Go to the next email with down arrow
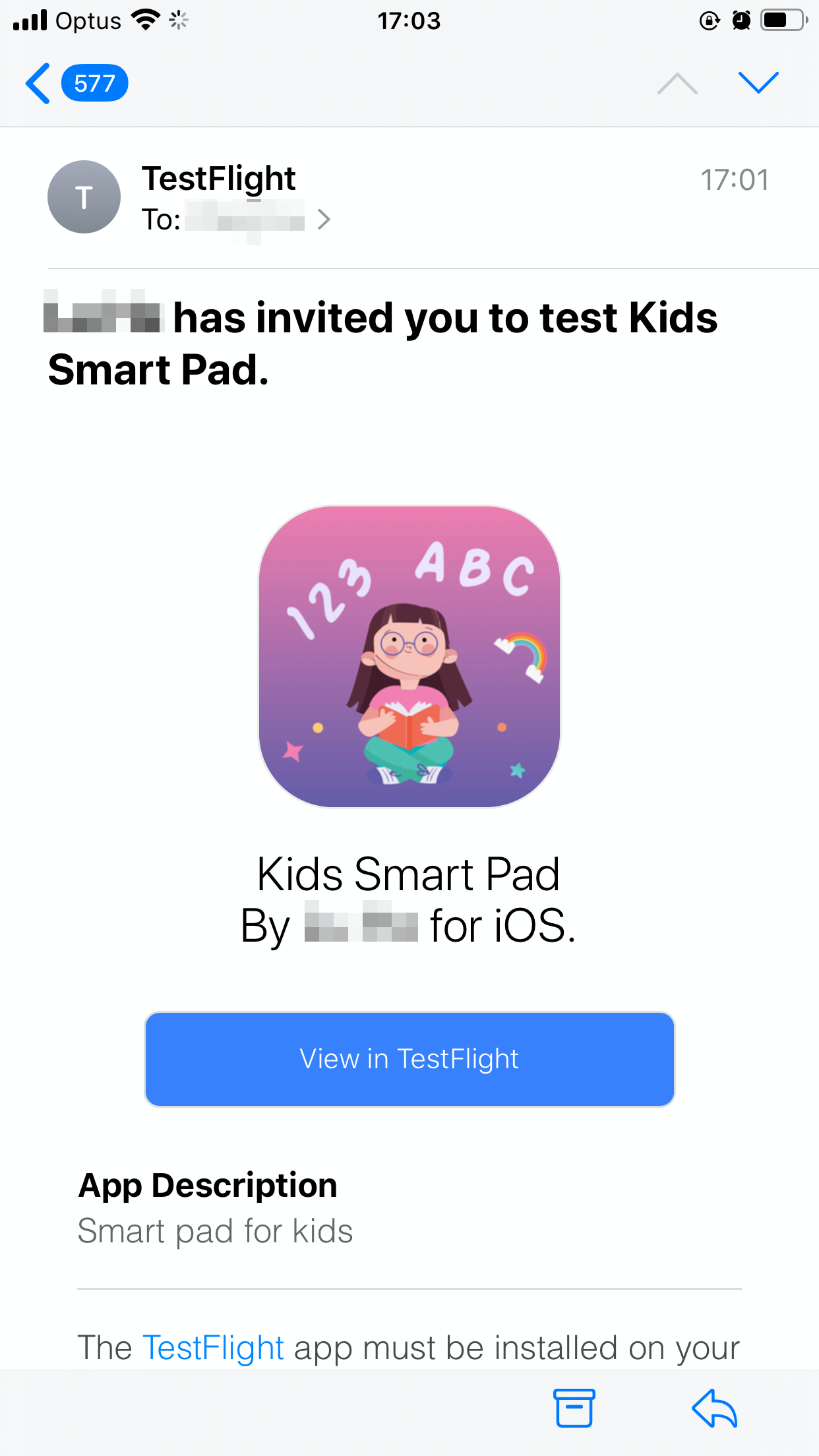The image size is (819, 1456). pos(758,83)
